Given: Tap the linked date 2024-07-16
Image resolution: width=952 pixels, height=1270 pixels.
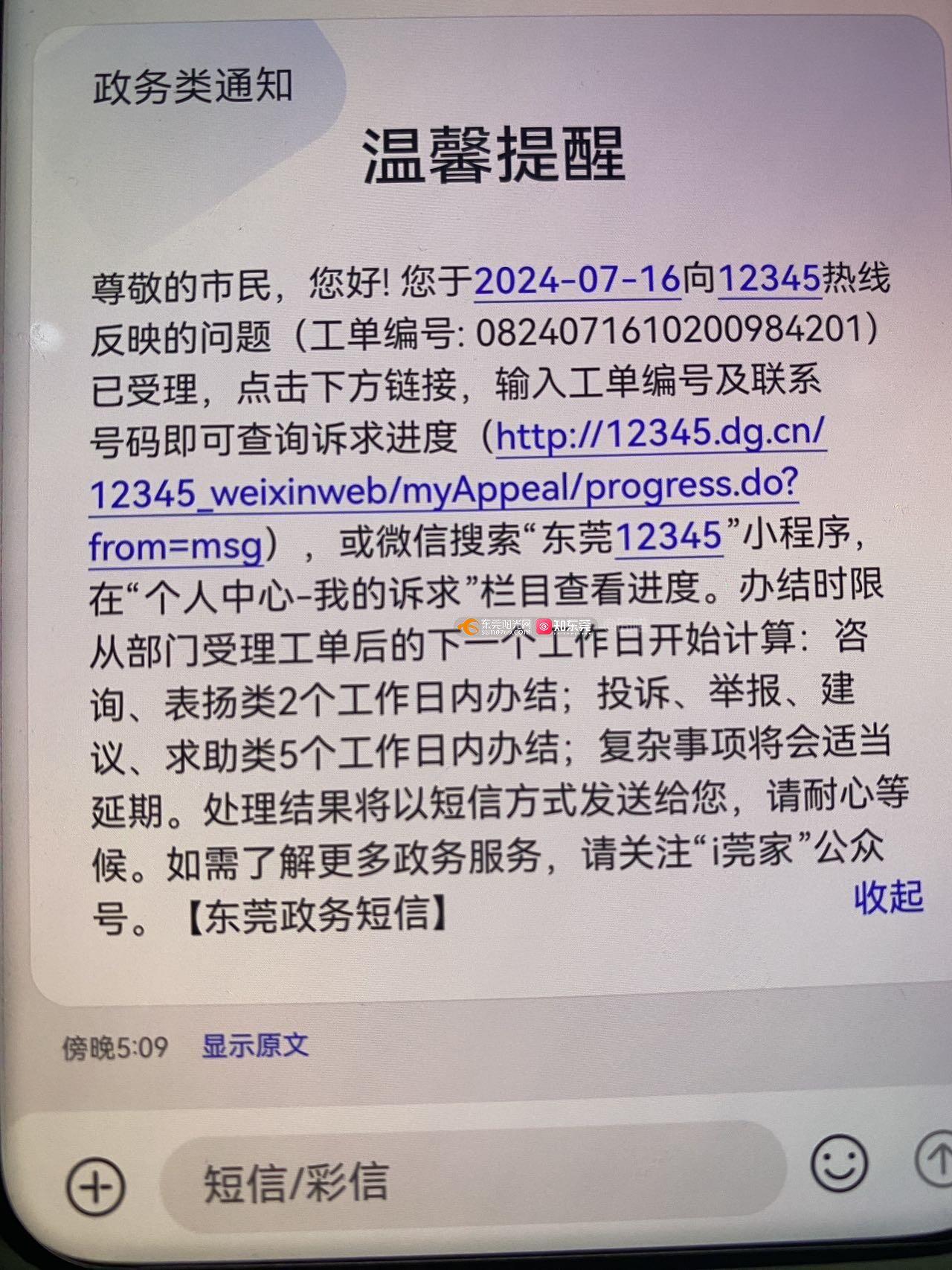Looking at the screenshot, I should (x=577, y=280).
